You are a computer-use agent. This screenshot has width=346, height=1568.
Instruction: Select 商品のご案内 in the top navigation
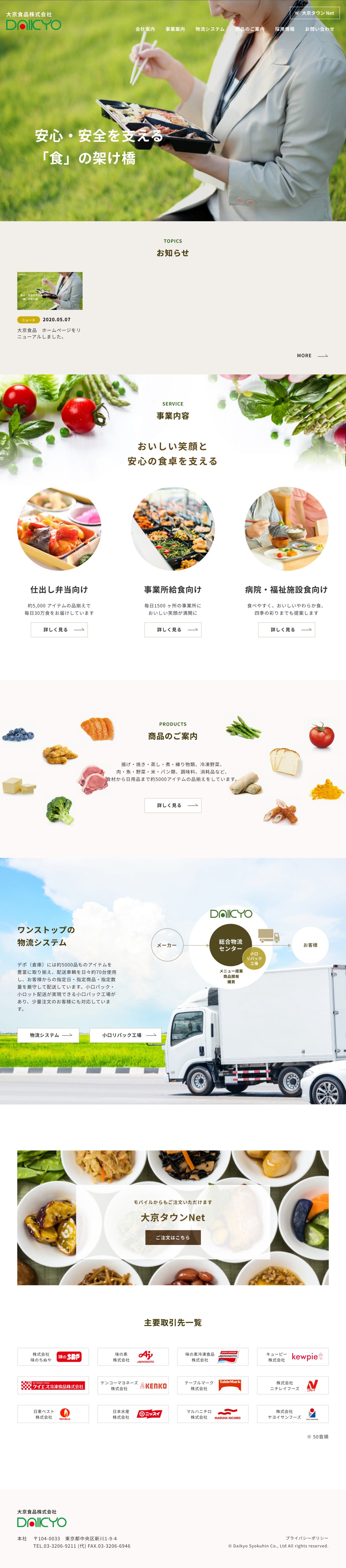coord(250,29)
